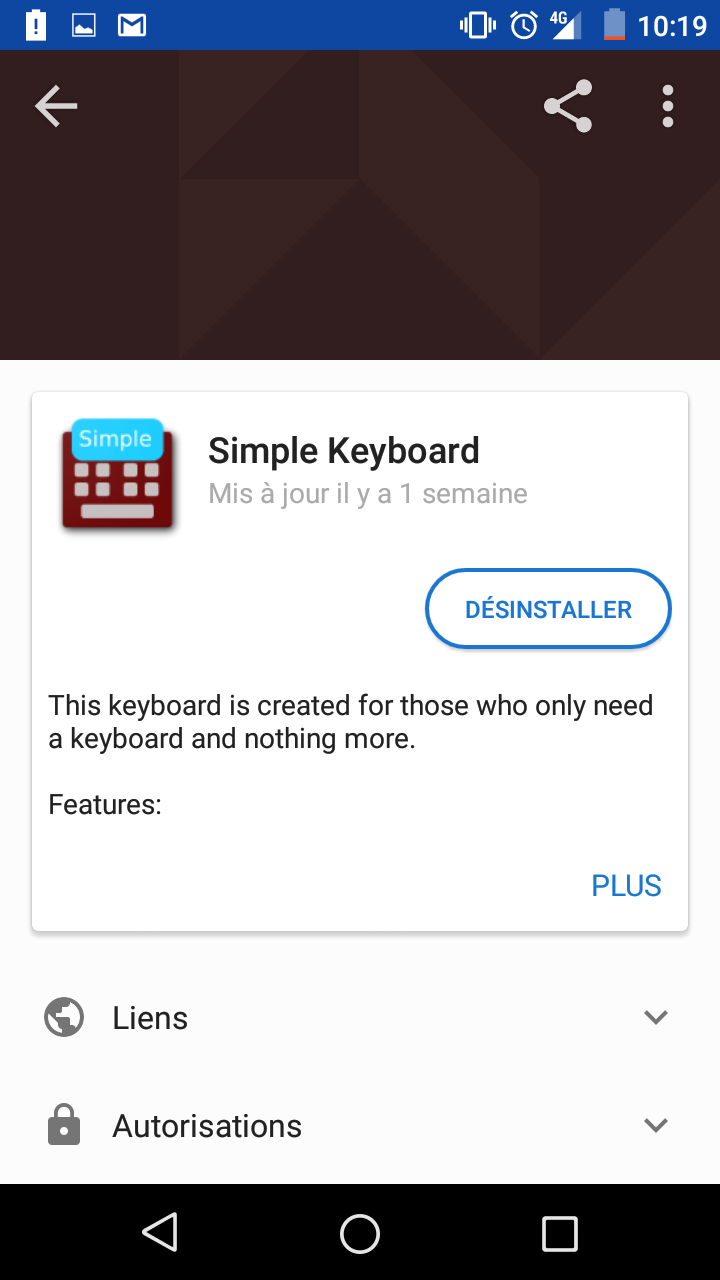
Task: Open the three-dot overflow menu
Action: coord(668,106)
